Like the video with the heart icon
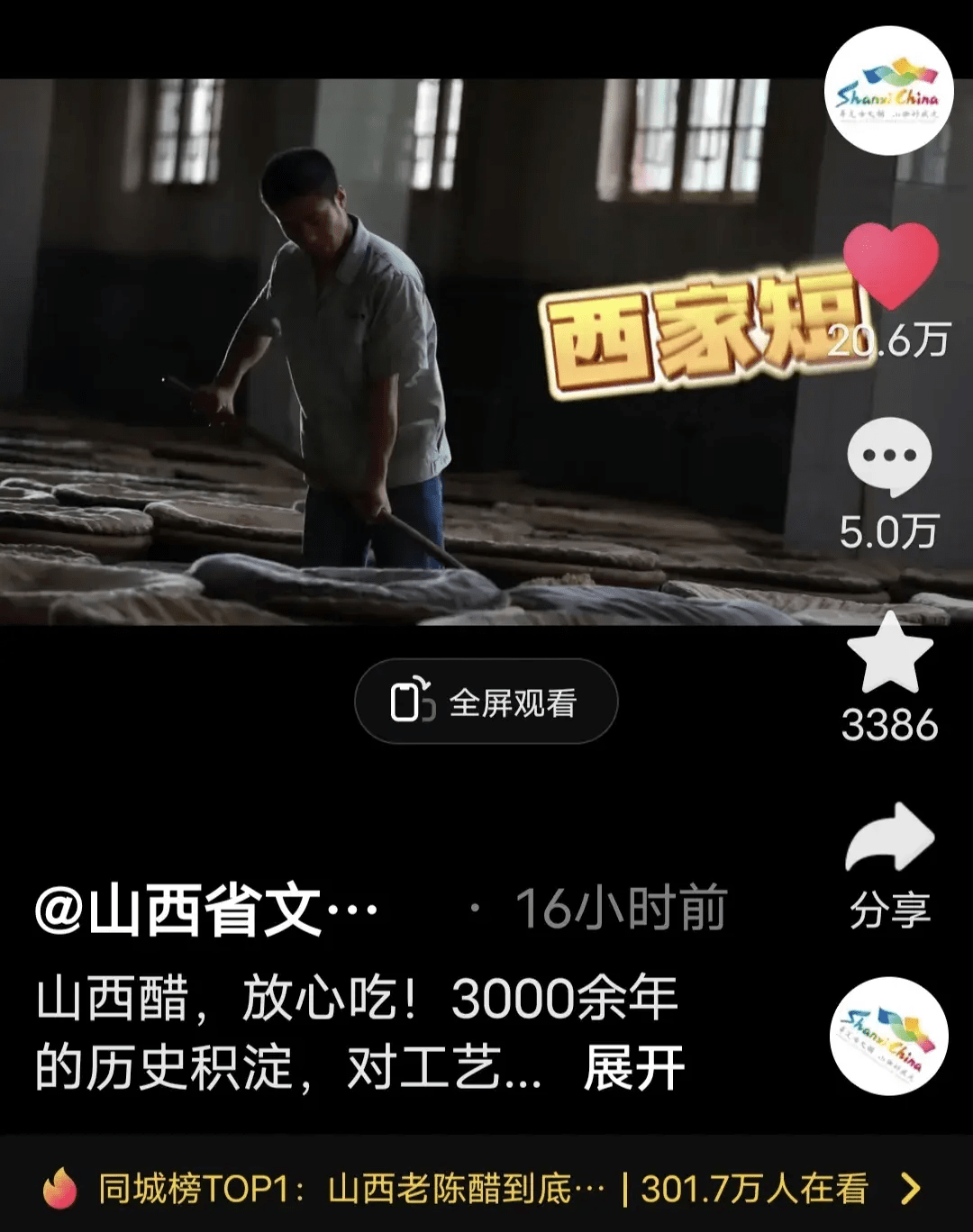 (890, 266)
